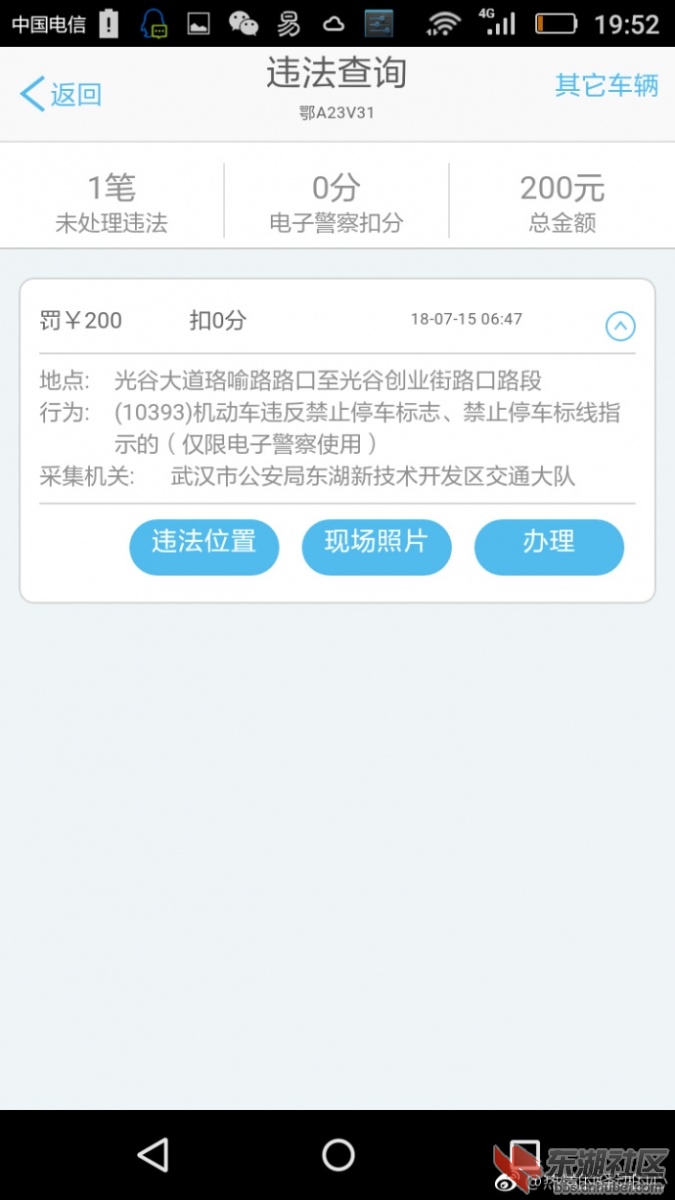Tap 办理 to handle the fine
Viewport: 675px width, 1200px height.
548,546
